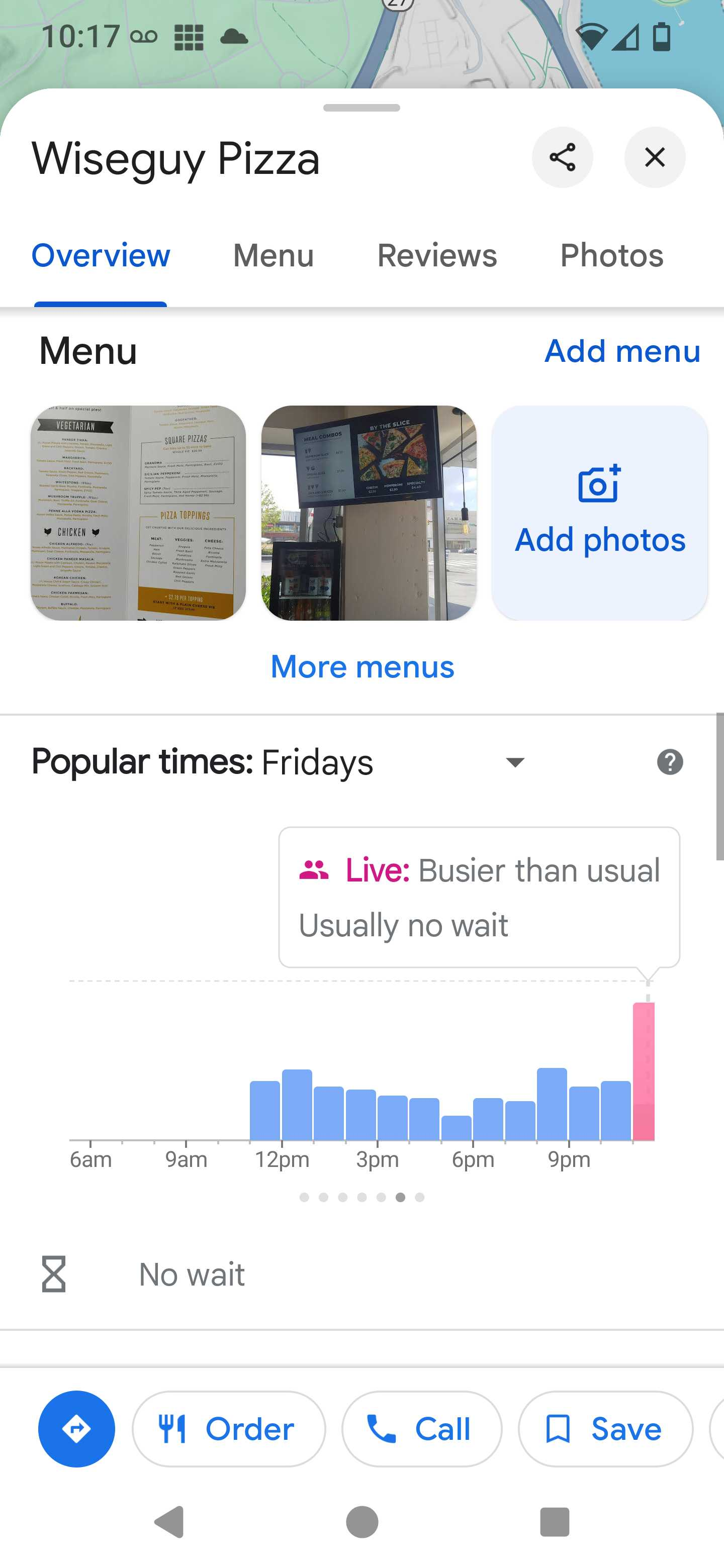Go to the home screen

click(x=361, y=1522)
